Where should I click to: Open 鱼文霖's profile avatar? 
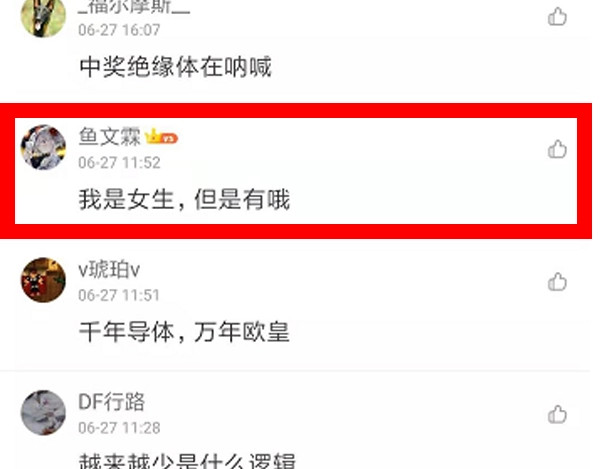[x=43, y=148]
